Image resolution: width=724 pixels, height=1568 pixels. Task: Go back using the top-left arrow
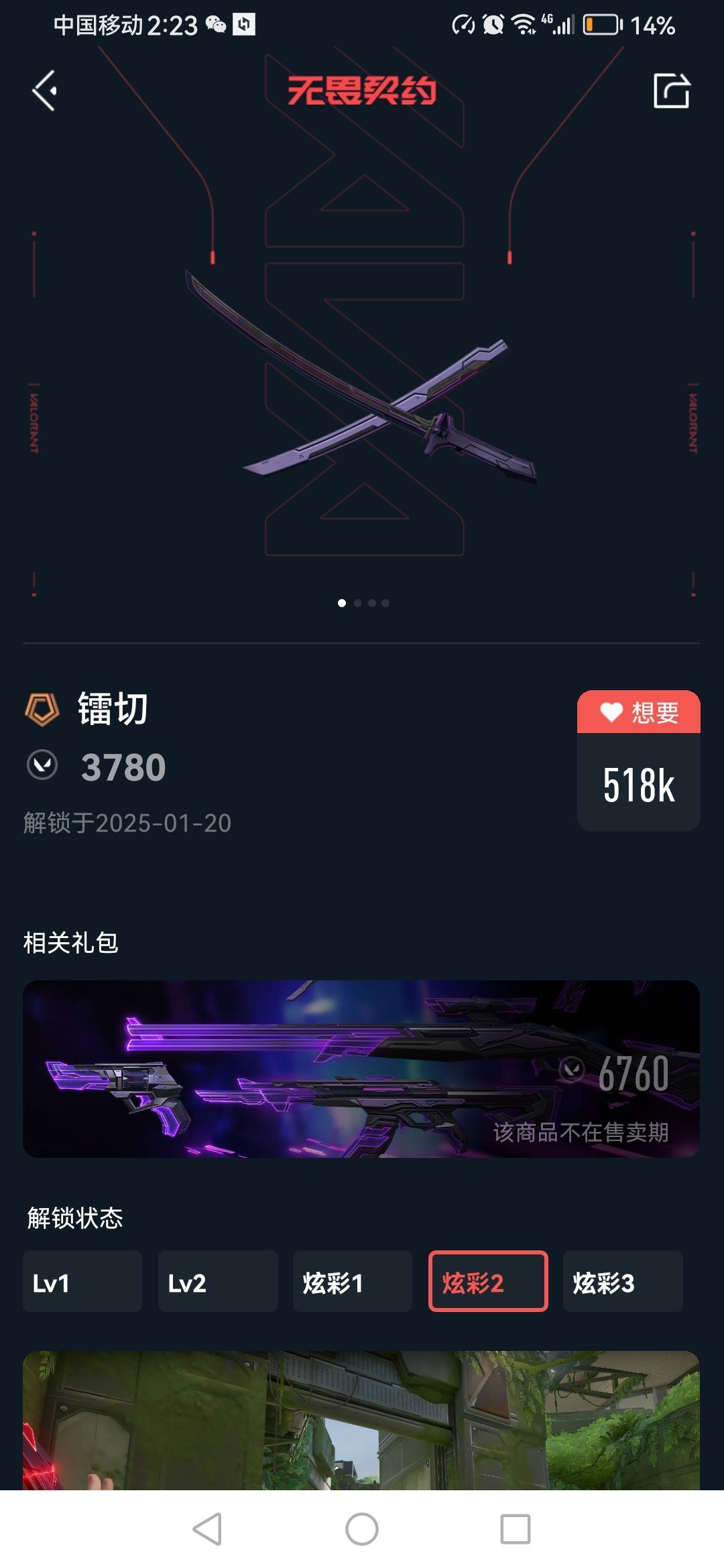(x=44, y=90)
